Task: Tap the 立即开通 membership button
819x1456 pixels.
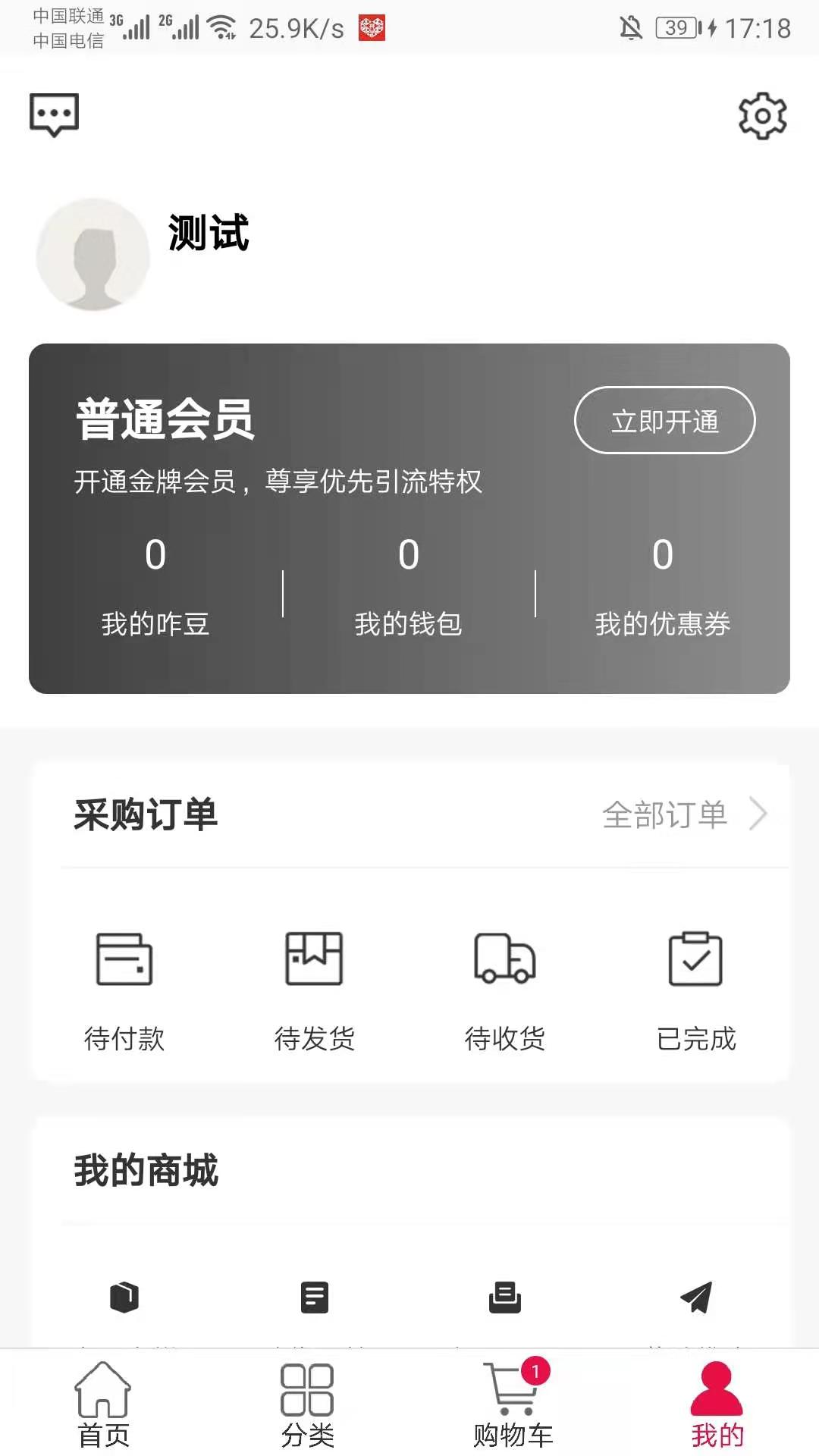Action: (x=664, y=420)
